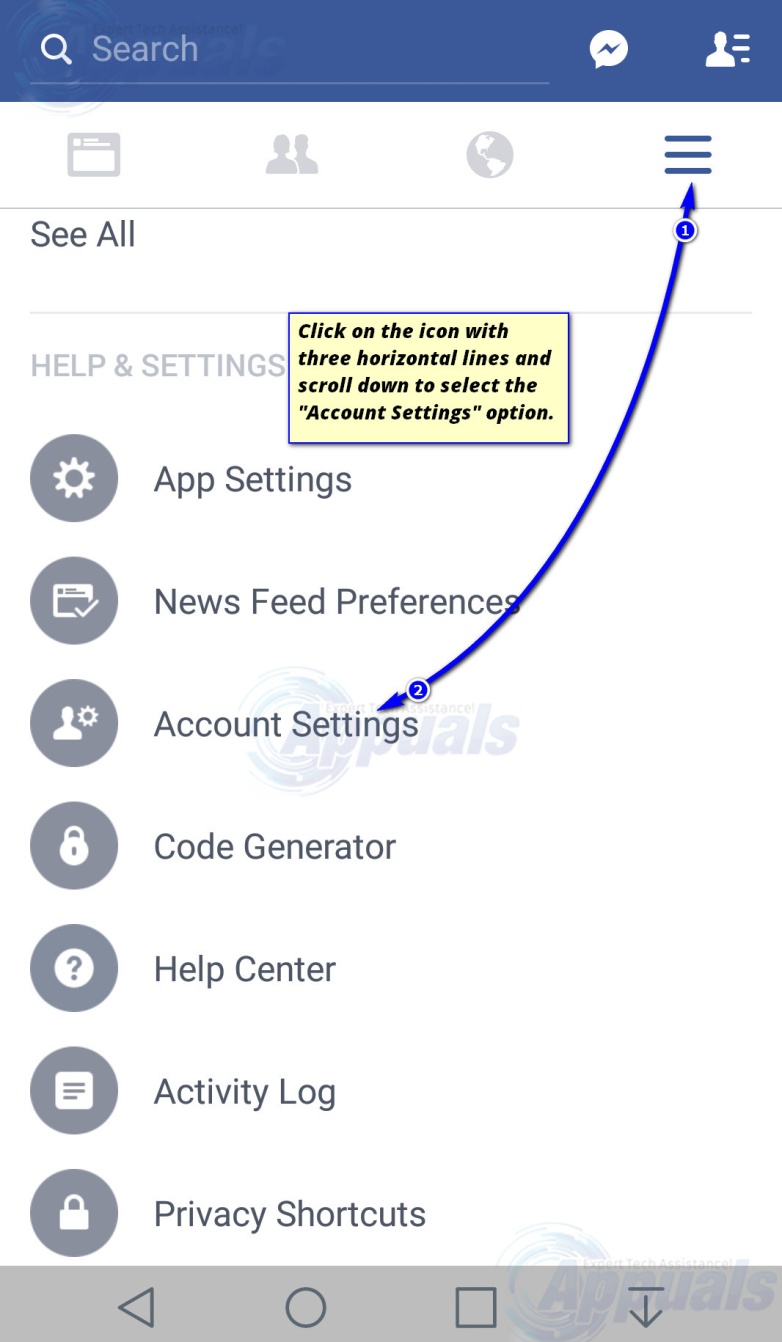
Task: Switch to the Notifications globe tab
Action: click(x=490, y=155)
